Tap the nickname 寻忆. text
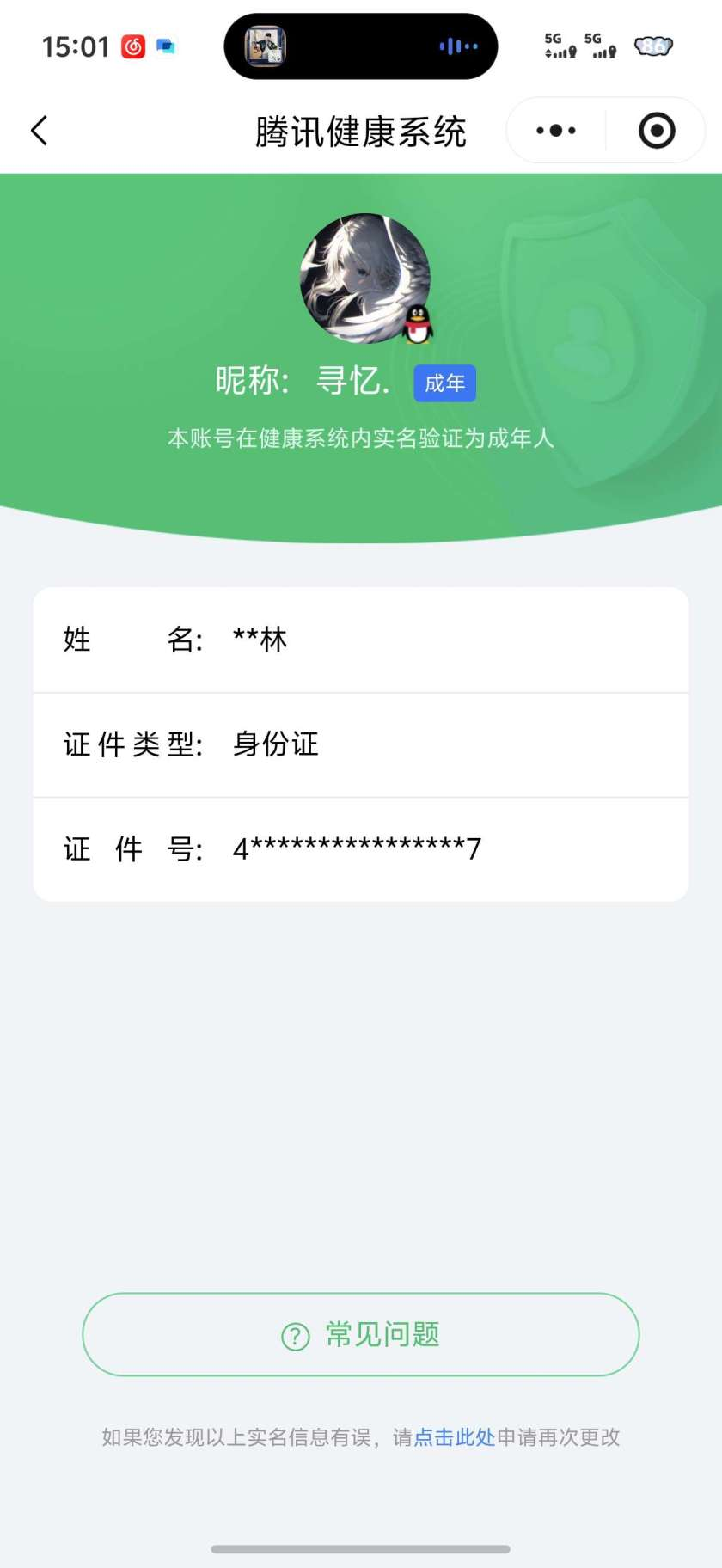Image resolution: width=722 pixels, height=1568 pixels. click(352, 382)
